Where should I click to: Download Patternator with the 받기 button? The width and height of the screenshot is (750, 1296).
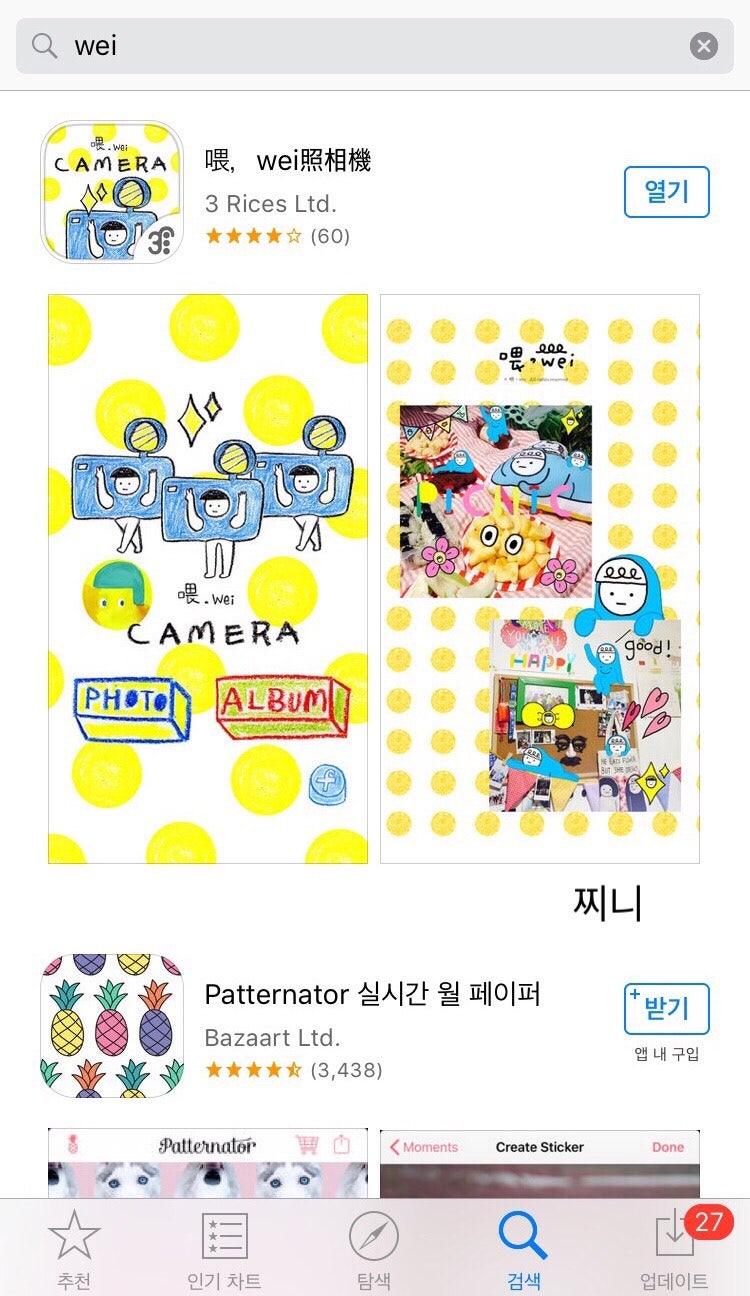(666, 1008)
